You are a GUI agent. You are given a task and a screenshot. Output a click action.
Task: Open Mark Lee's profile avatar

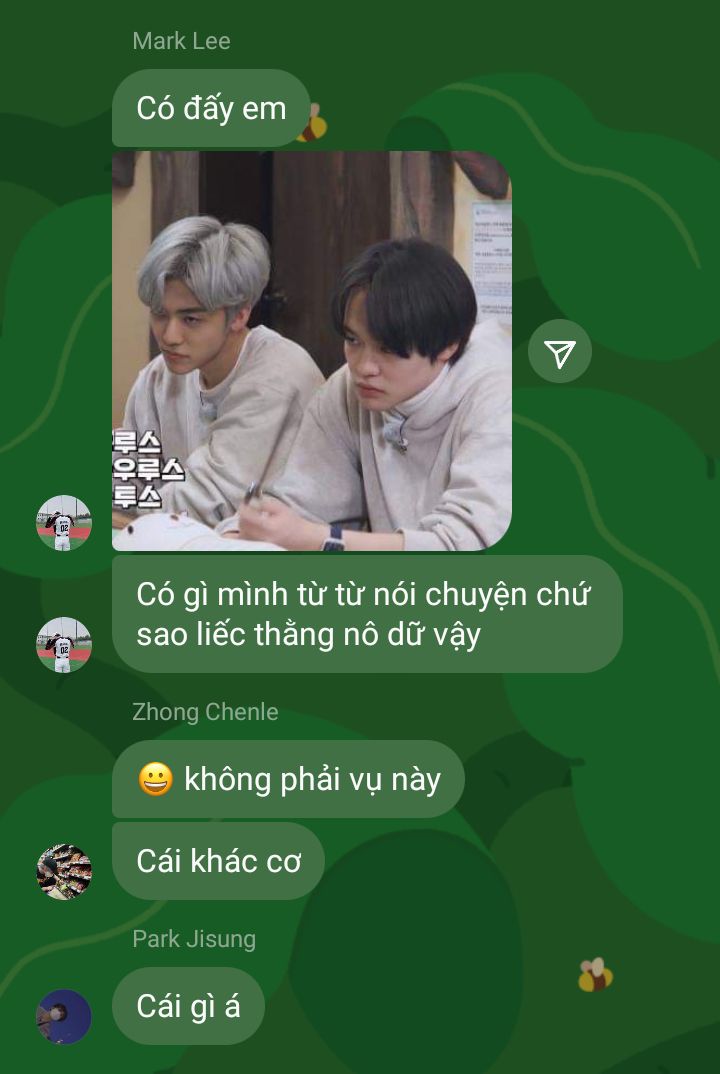[x=64, y=644]
